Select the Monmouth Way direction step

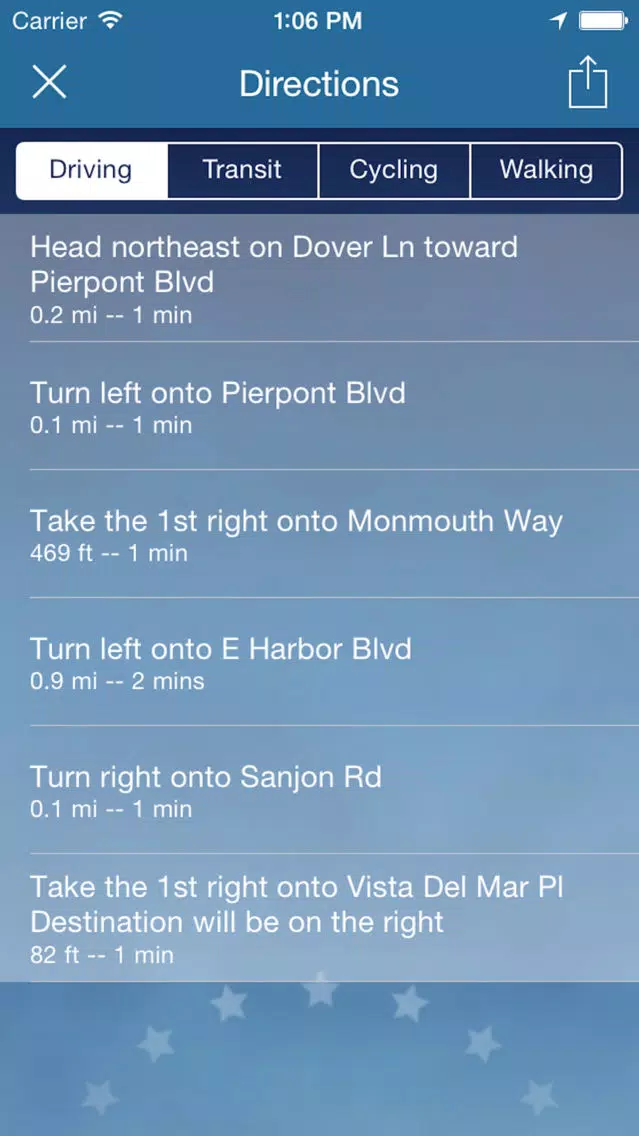pyautogui.click(x=320, y=534)
